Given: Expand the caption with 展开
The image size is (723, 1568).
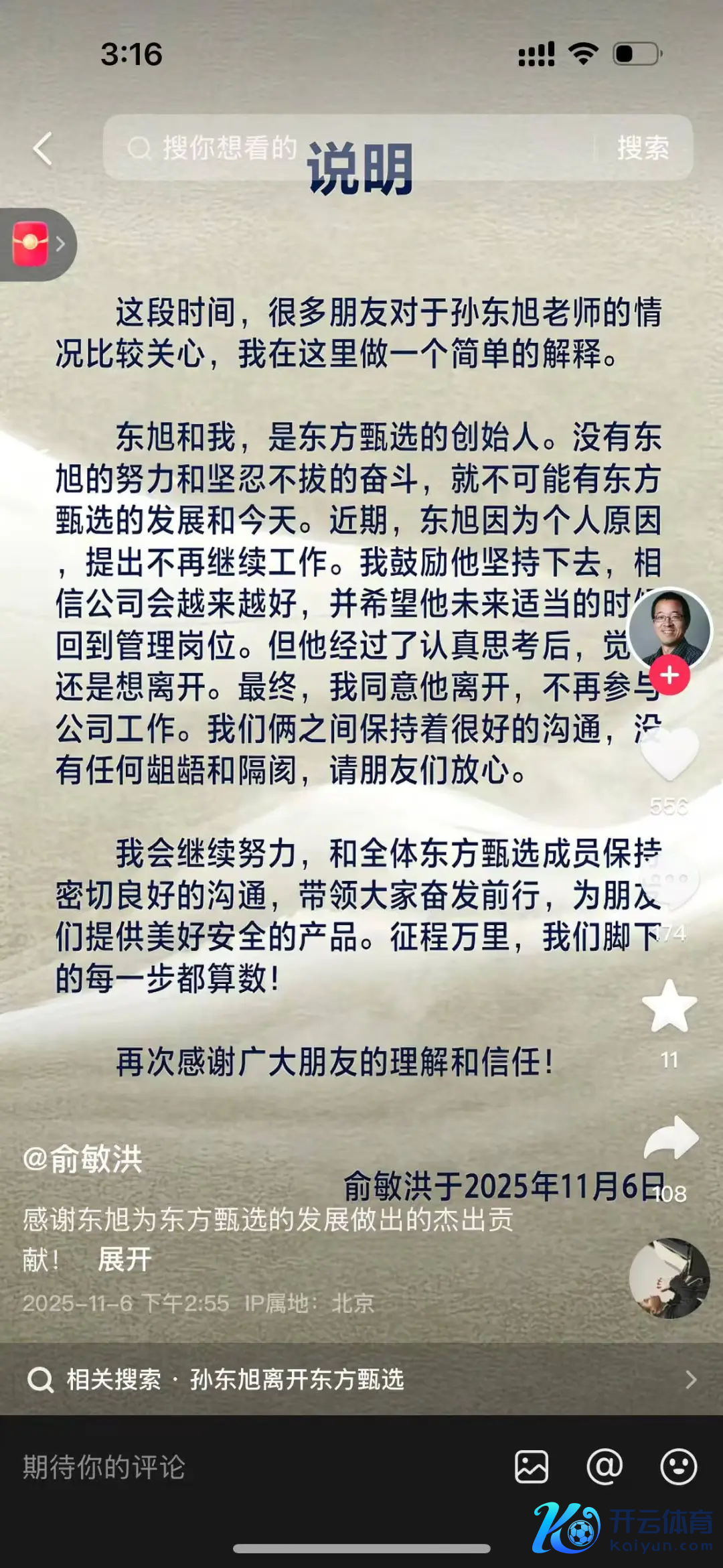Looking at the screenshot, I should (x=125, y=1259).
